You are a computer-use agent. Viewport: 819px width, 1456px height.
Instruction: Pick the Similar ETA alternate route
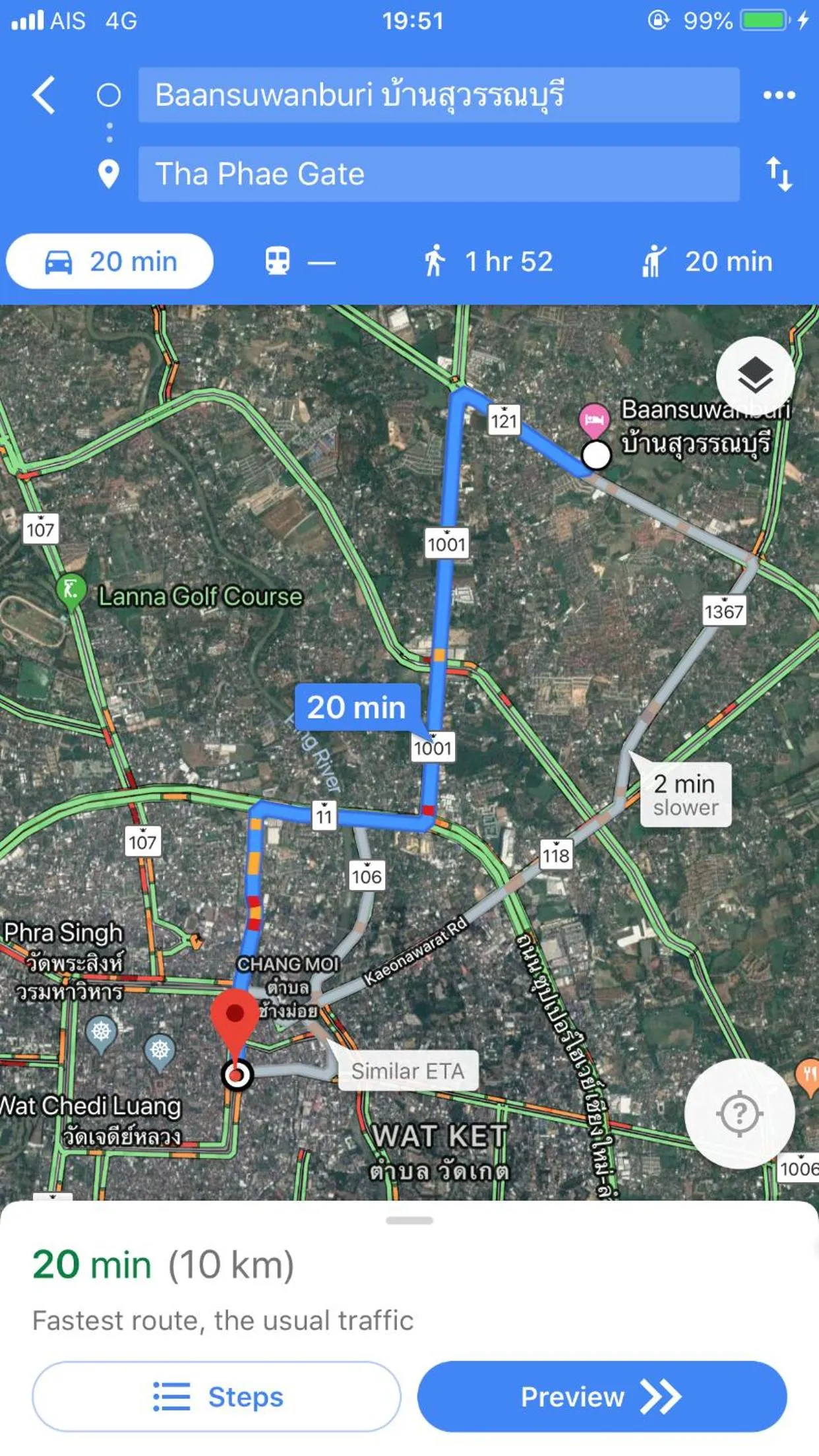tap(408, 1071)
